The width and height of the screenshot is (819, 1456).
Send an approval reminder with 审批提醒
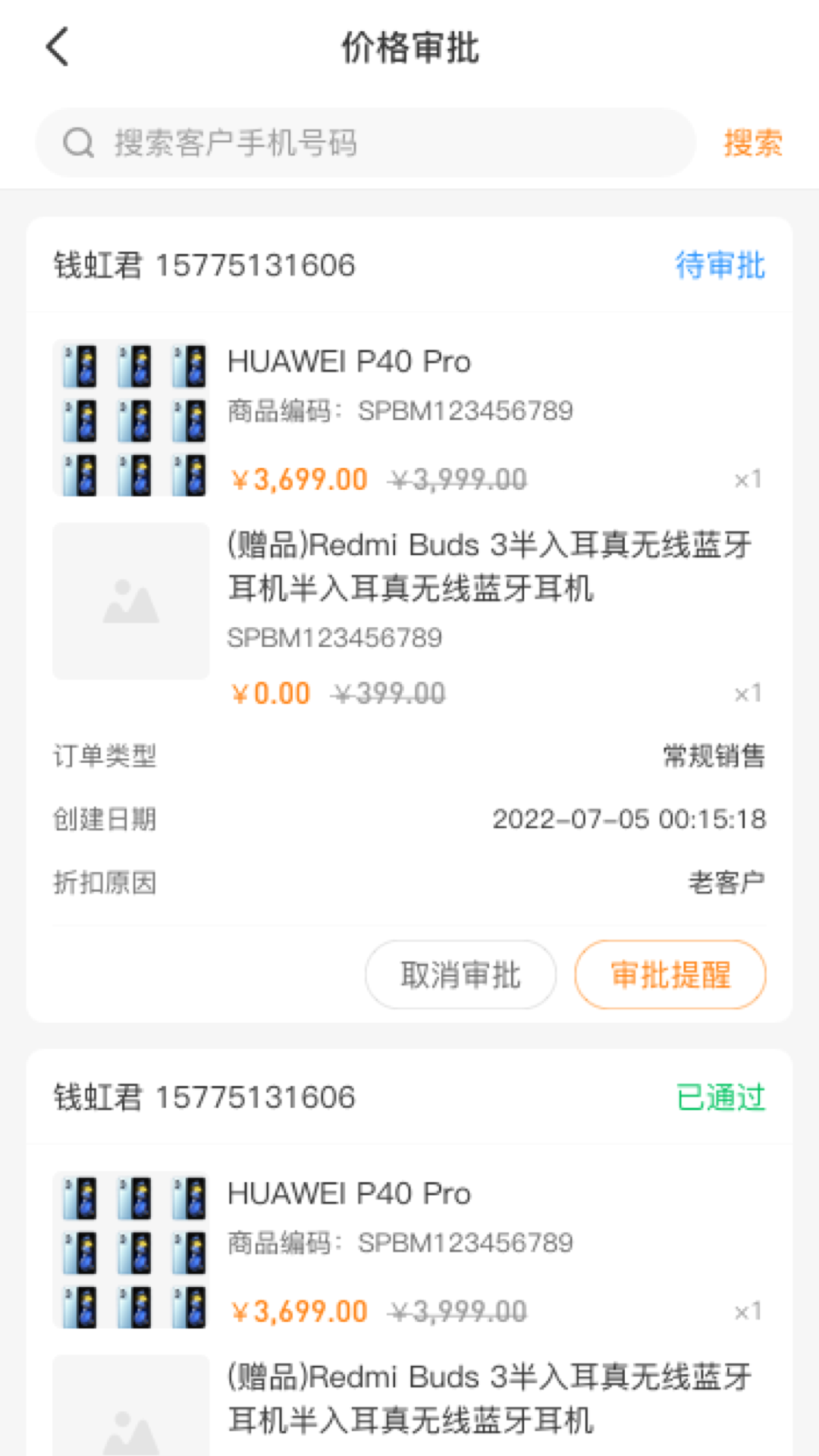point(670,974)
